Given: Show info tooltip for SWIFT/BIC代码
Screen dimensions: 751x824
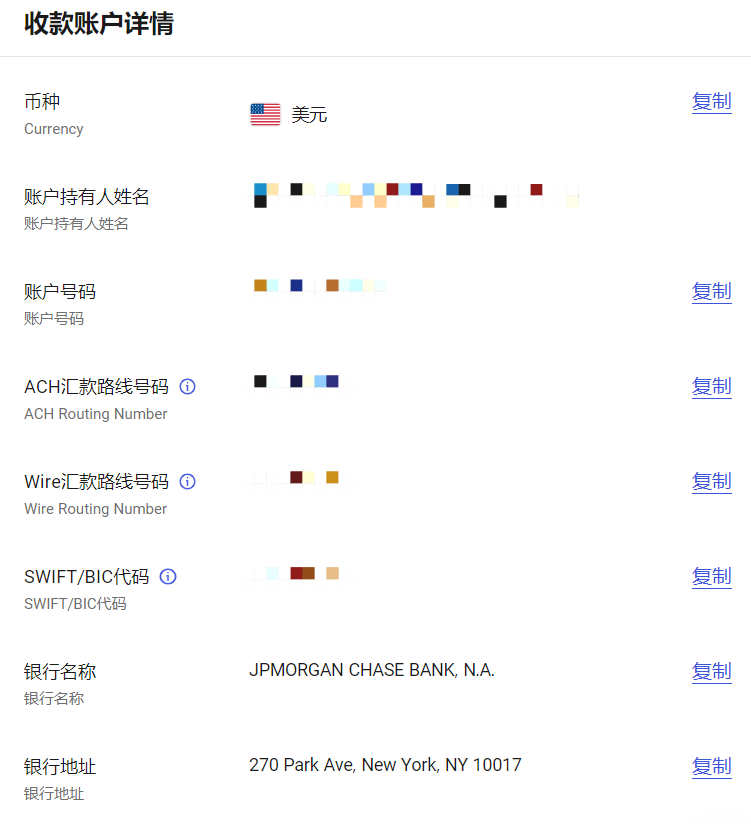Looking at the screenshot, I should (x=168, y=576).
